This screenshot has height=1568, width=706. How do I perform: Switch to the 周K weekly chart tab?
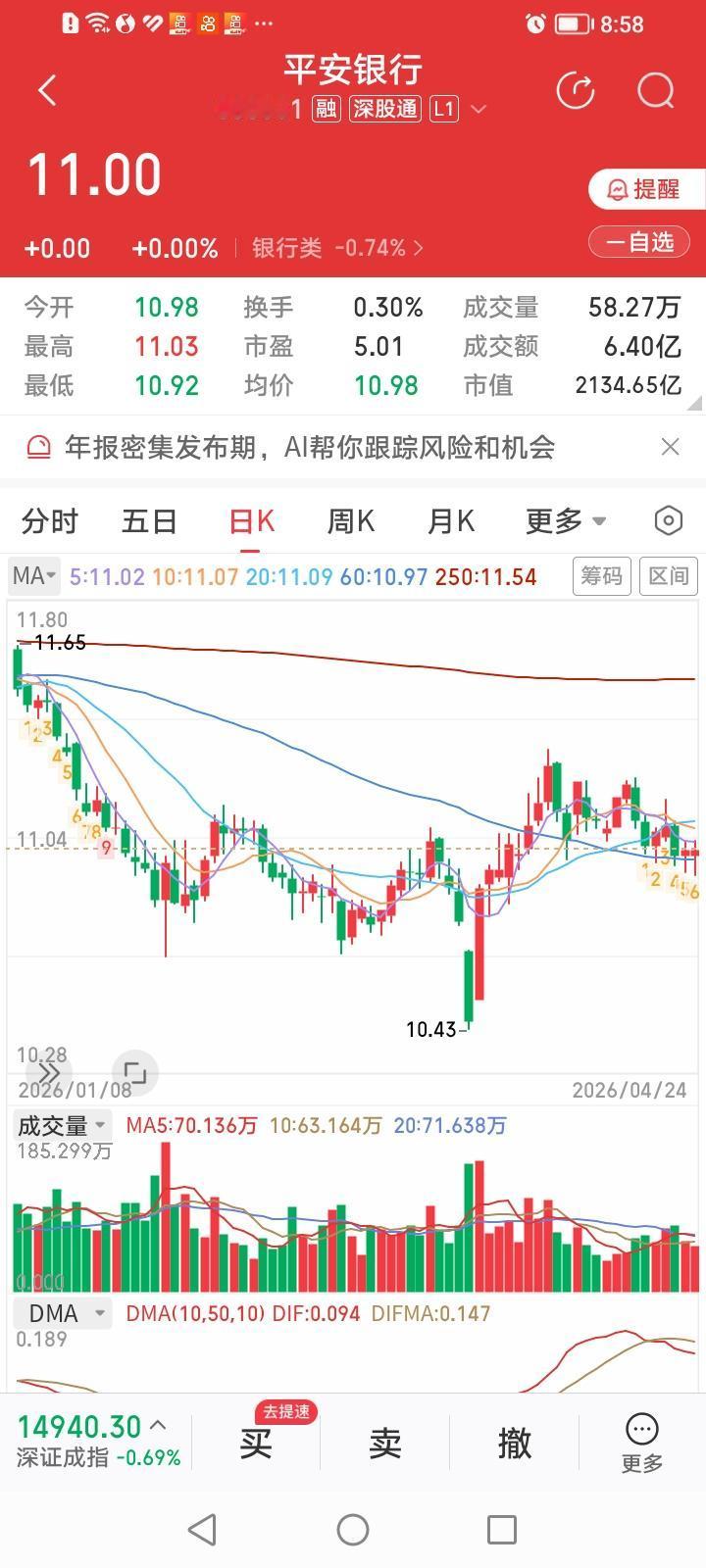[350, 520]
